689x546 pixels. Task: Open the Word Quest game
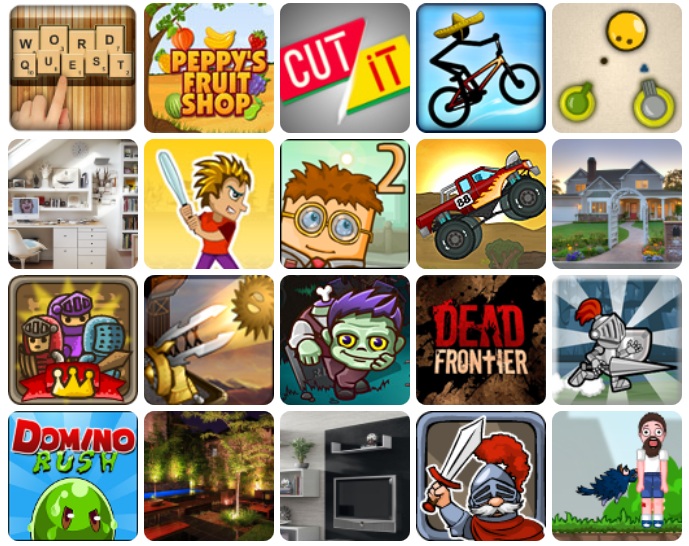pyautogui.click(x=72, y=68)
